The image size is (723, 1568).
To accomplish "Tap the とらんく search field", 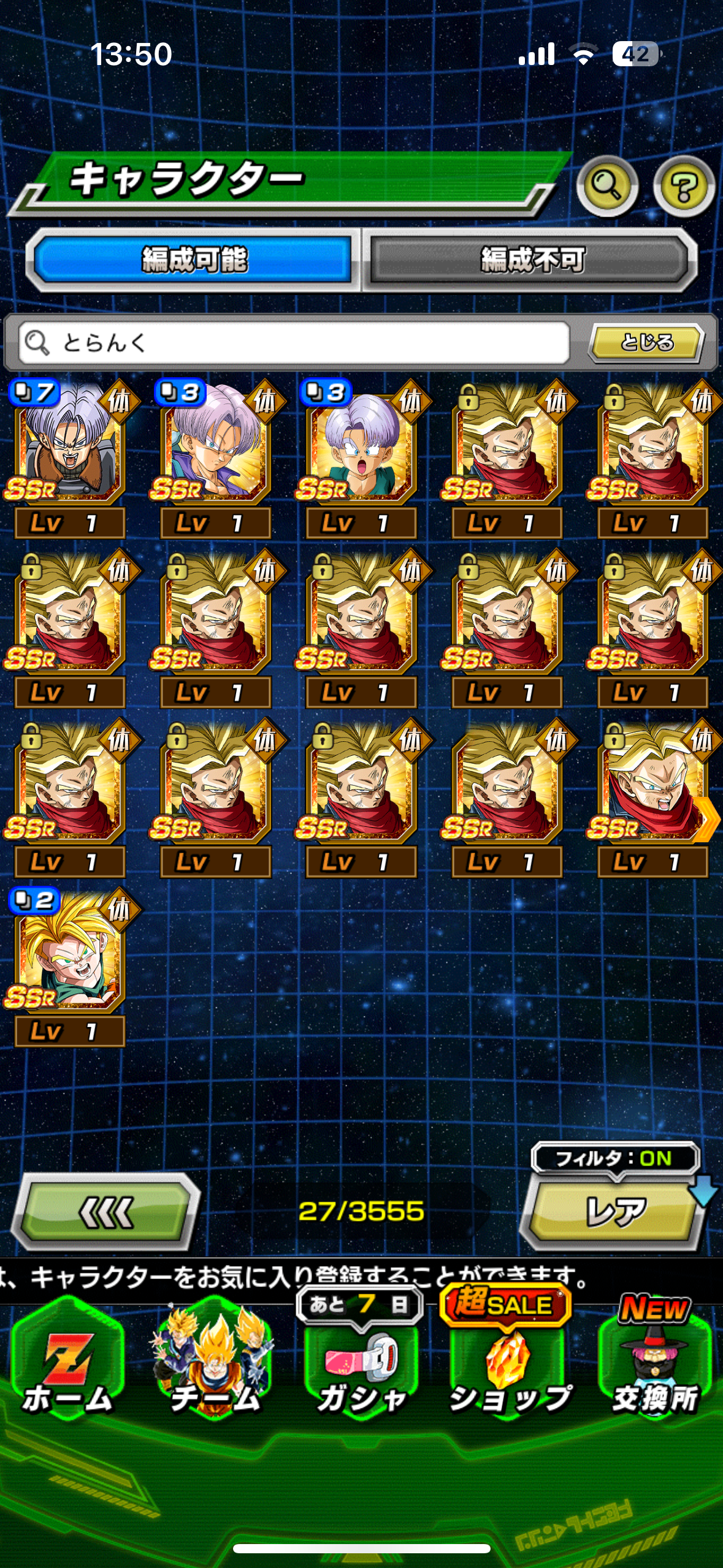I will (294, 342).
